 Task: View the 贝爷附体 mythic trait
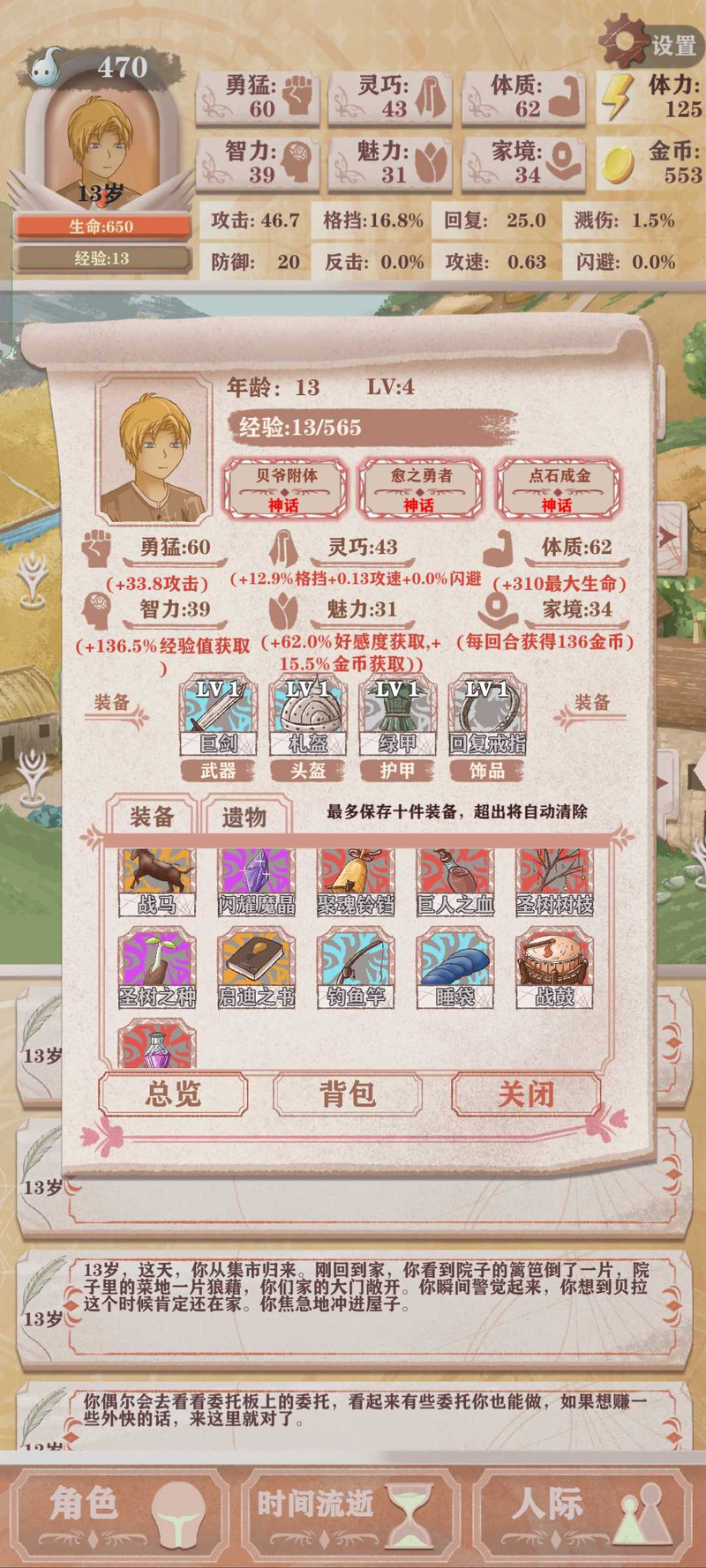[x=284, y=487]
